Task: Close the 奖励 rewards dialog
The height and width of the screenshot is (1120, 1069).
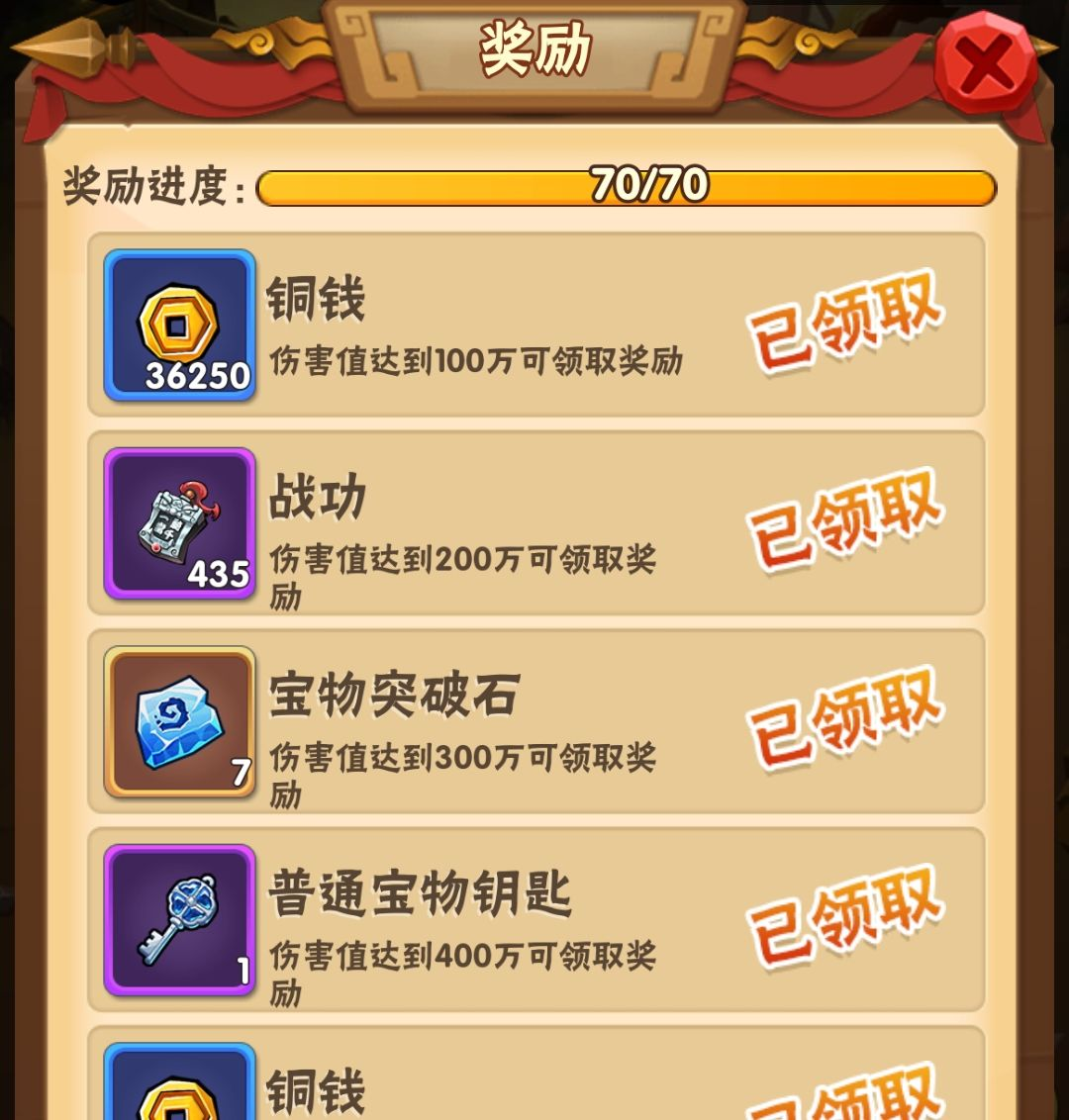Action: 984,64
